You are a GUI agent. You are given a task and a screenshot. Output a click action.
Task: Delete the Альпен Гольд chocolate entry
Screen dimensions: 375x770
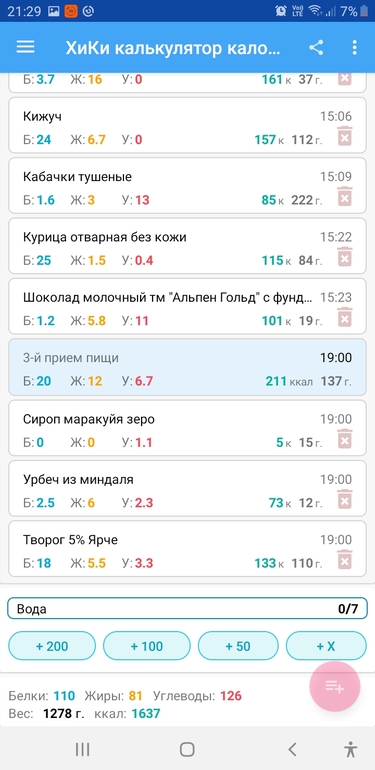(345, 318)
